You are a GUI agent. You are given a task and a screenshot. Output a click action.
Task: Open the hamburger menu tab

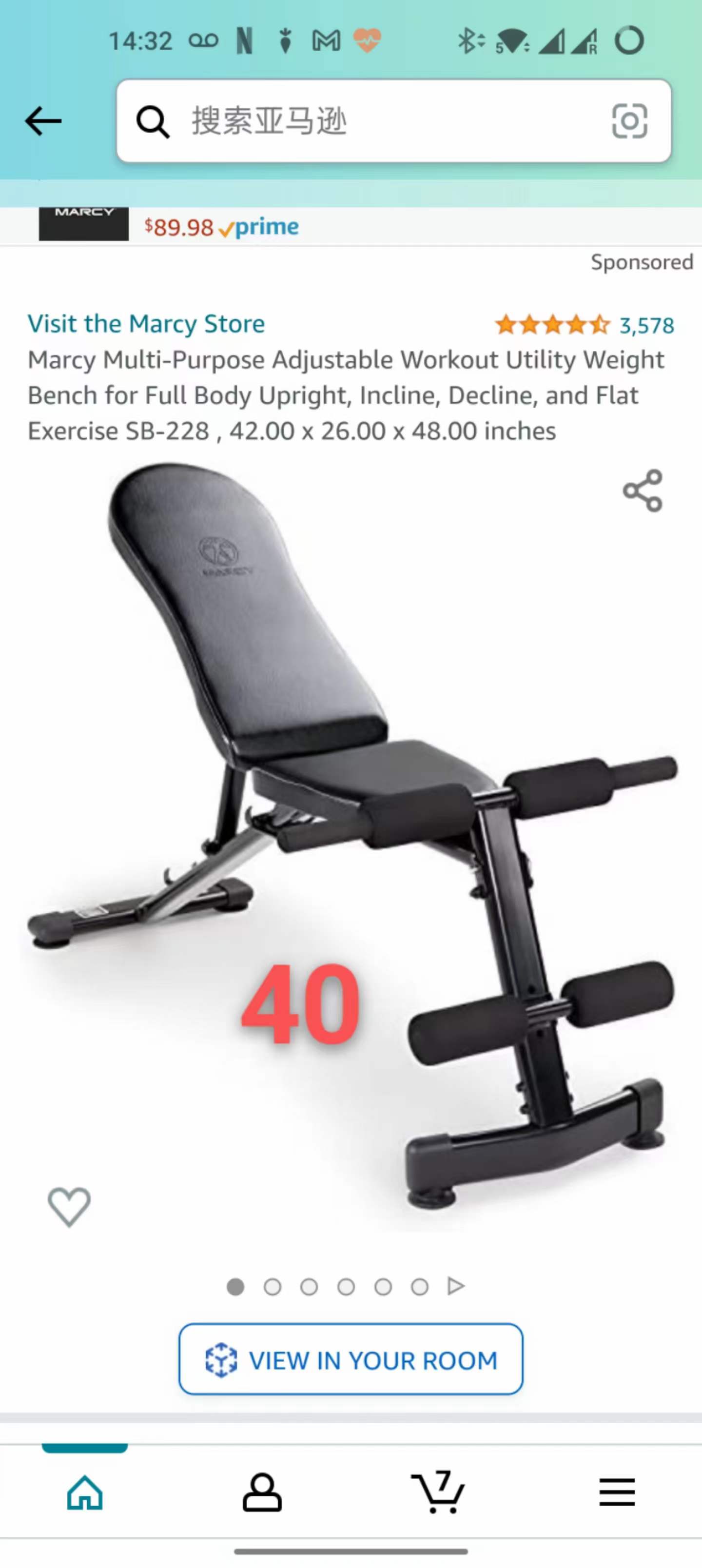tap(617, 1492)
